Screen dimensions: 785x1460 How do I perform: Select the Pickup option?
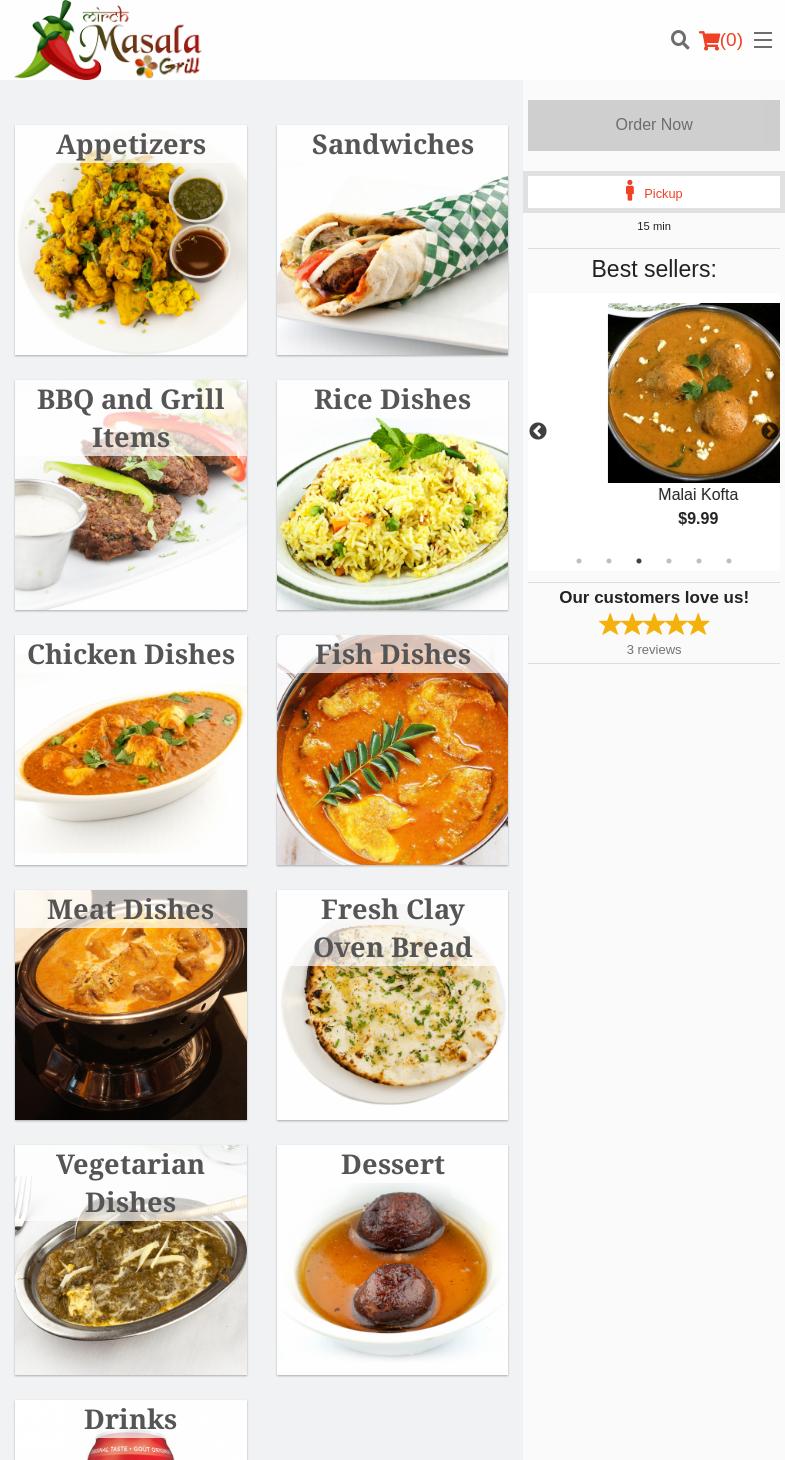coord(654,193)
